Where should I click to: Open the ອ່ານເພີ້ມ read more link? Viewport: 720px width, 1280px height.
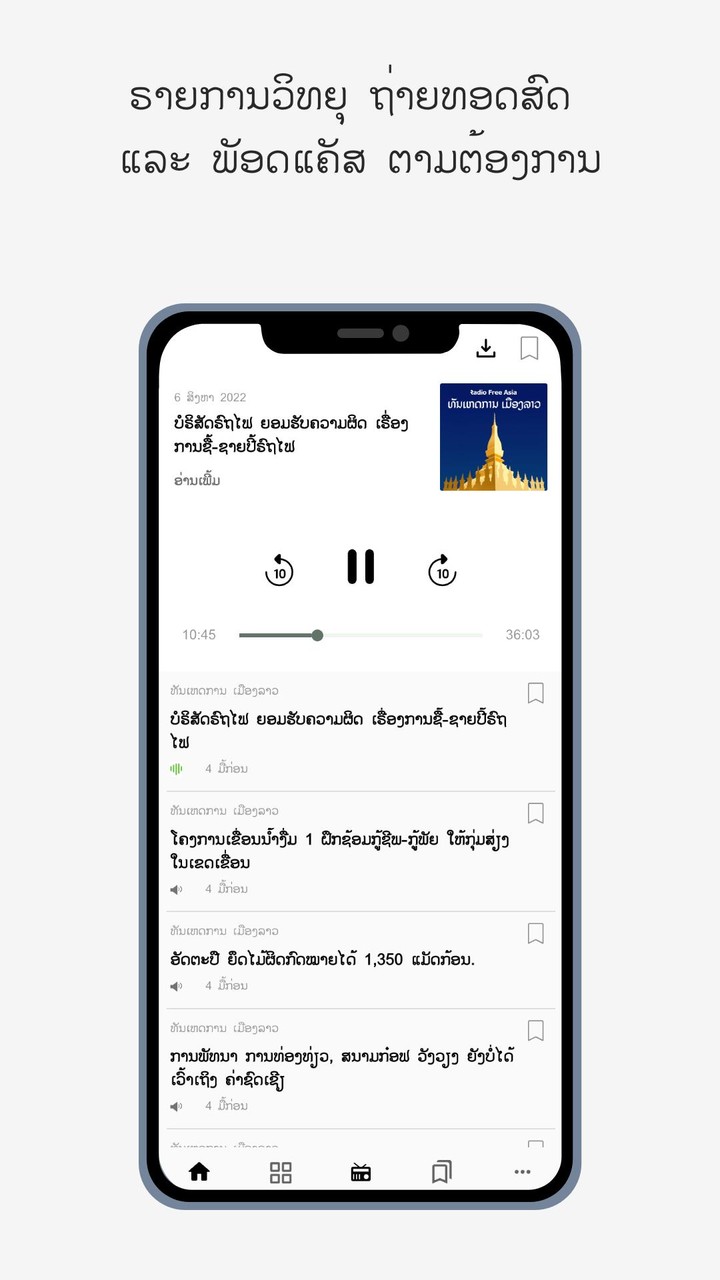196,481
